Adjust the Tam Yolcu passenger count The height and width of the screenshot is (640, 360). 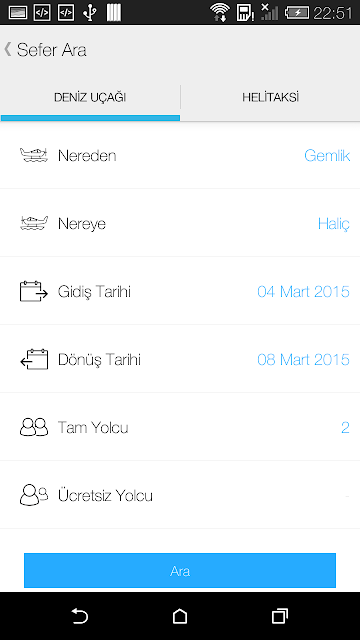[180, 427]
